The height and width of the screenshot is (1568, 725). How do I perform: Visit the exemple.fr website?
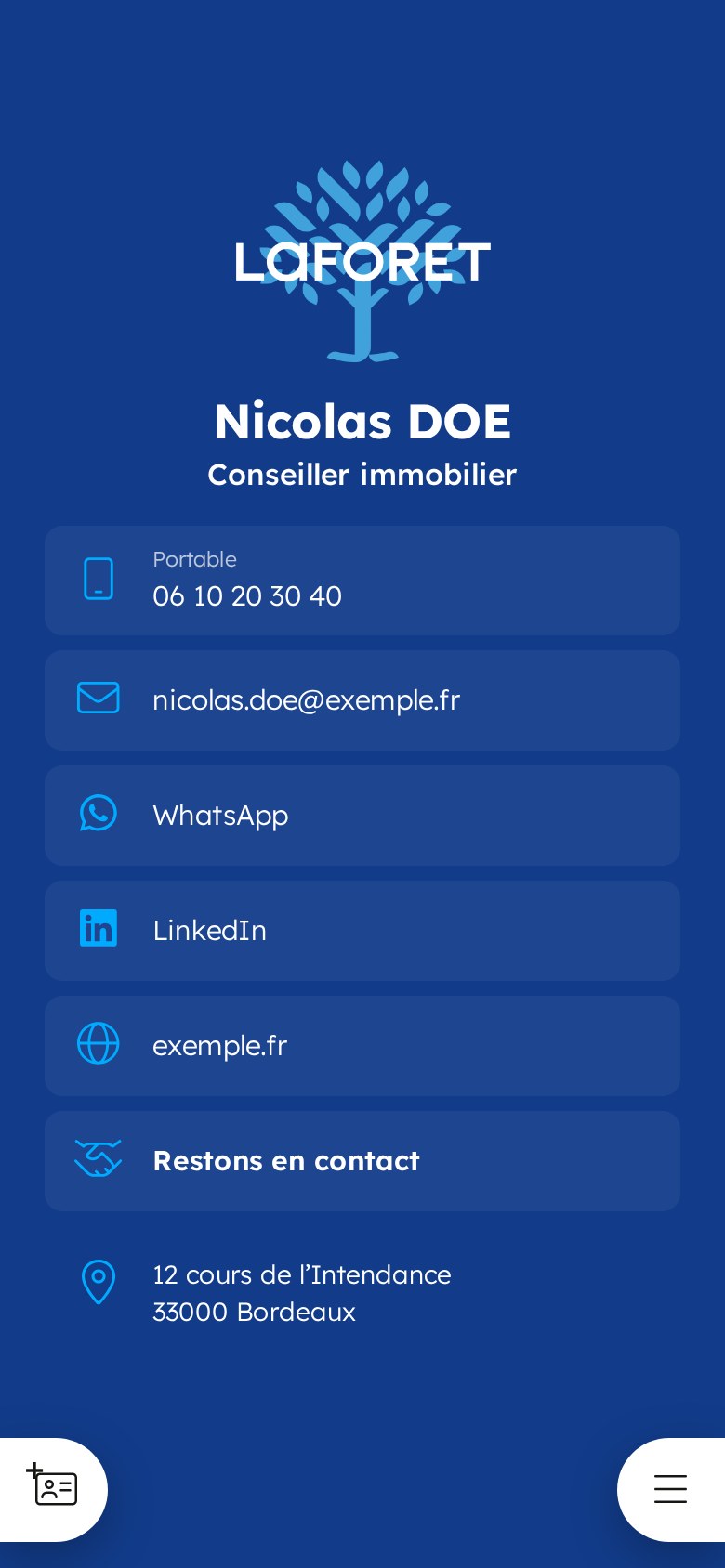tap(362, 1046)
